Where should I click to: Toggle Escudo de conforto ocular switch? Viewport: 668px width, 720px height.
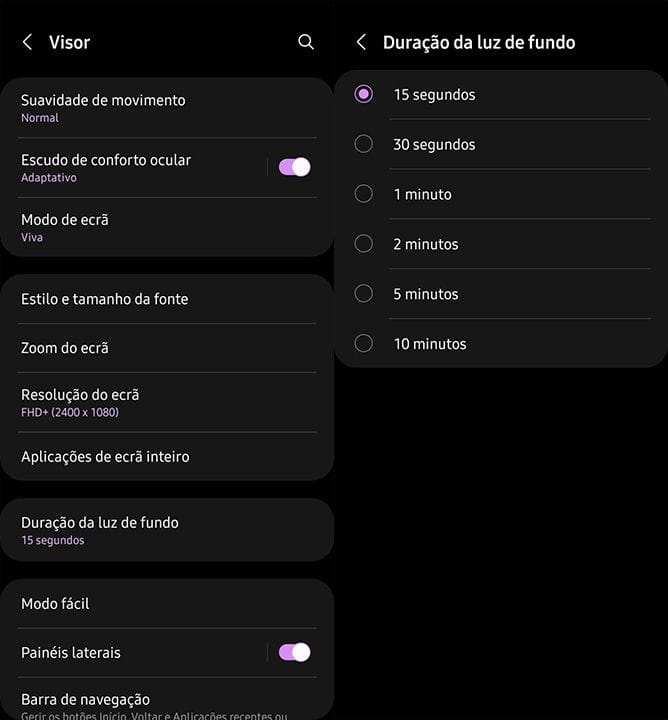(x=294, y=167)
